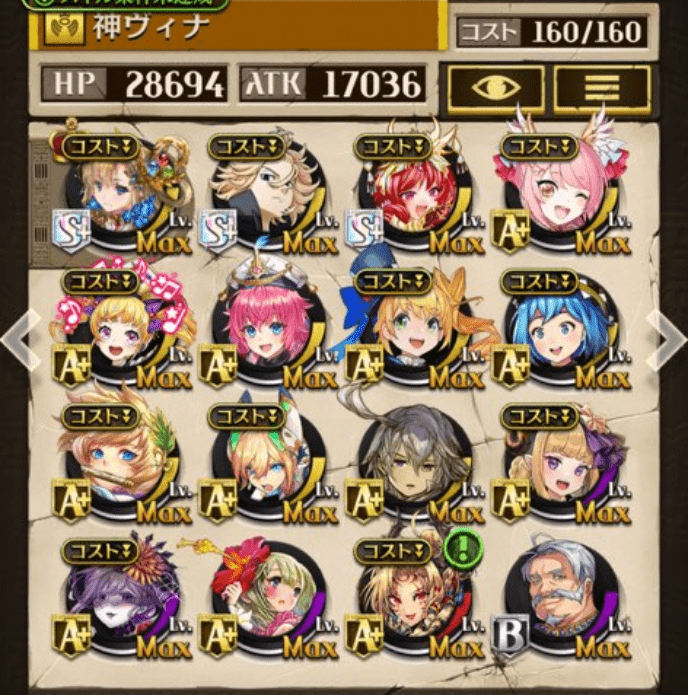Open the list menu button
The image size is (688, 695).
(x=600, y=88)
